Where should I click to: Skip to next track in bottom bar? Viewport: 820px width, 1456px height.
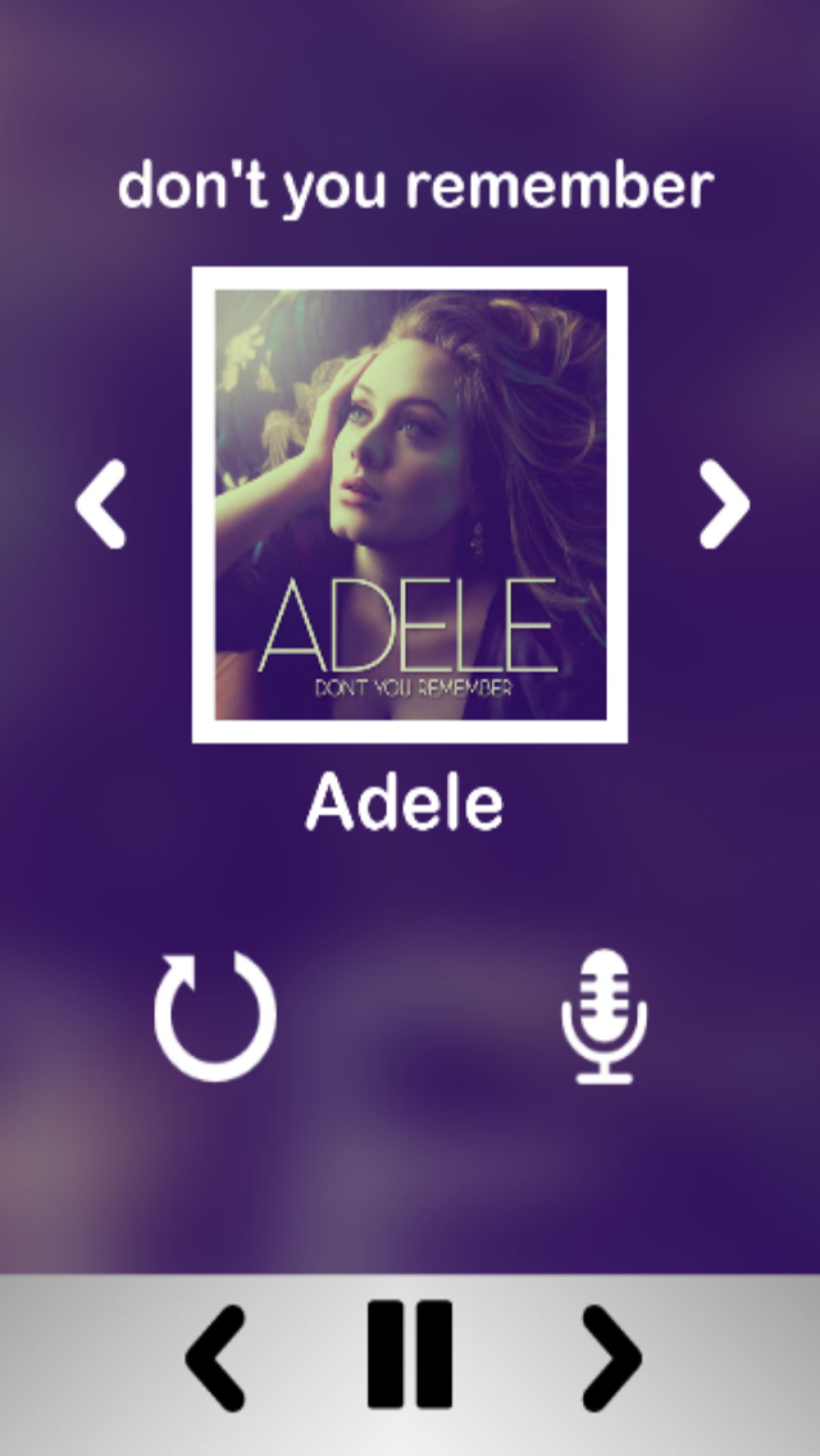pos(611,1357)
